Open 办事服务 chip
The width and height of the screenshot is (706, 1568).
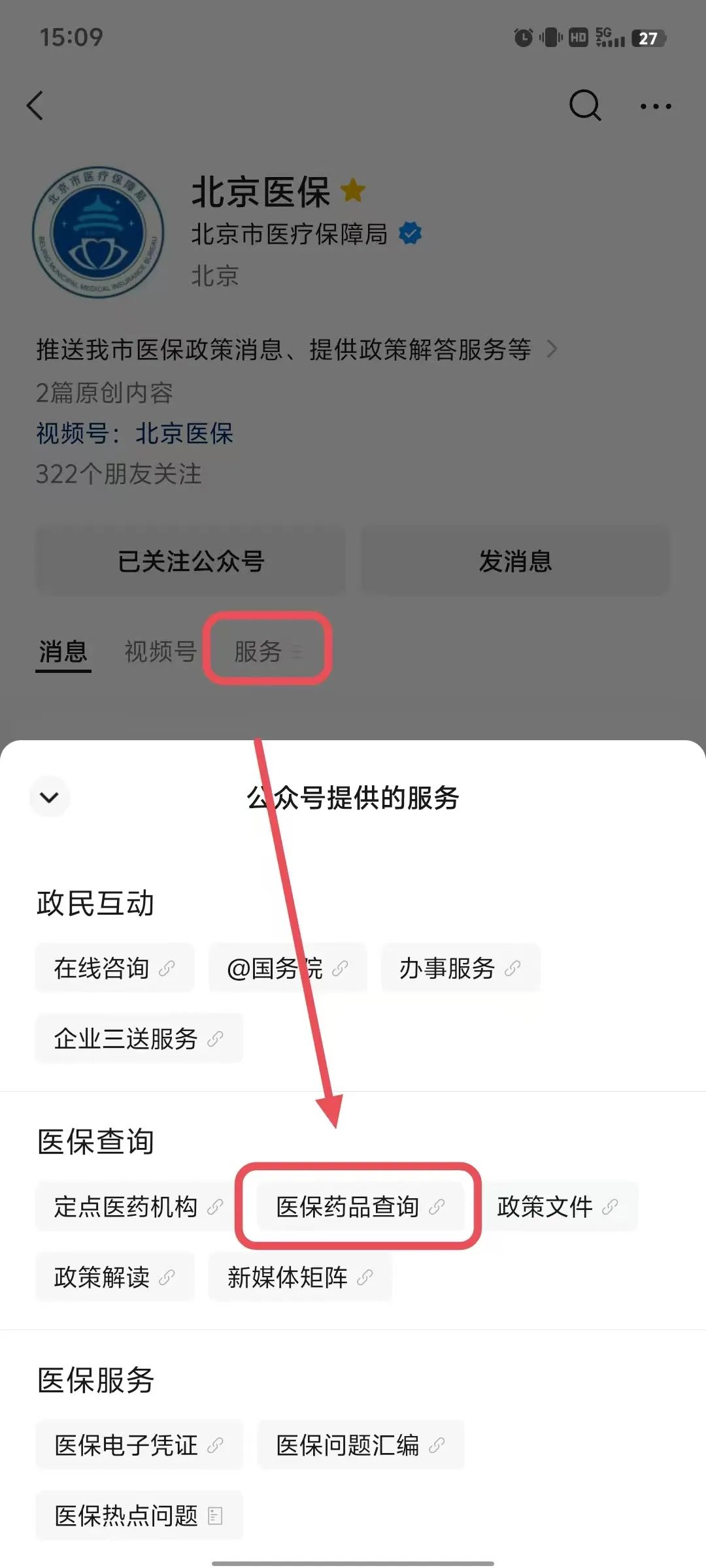[460, 968]
